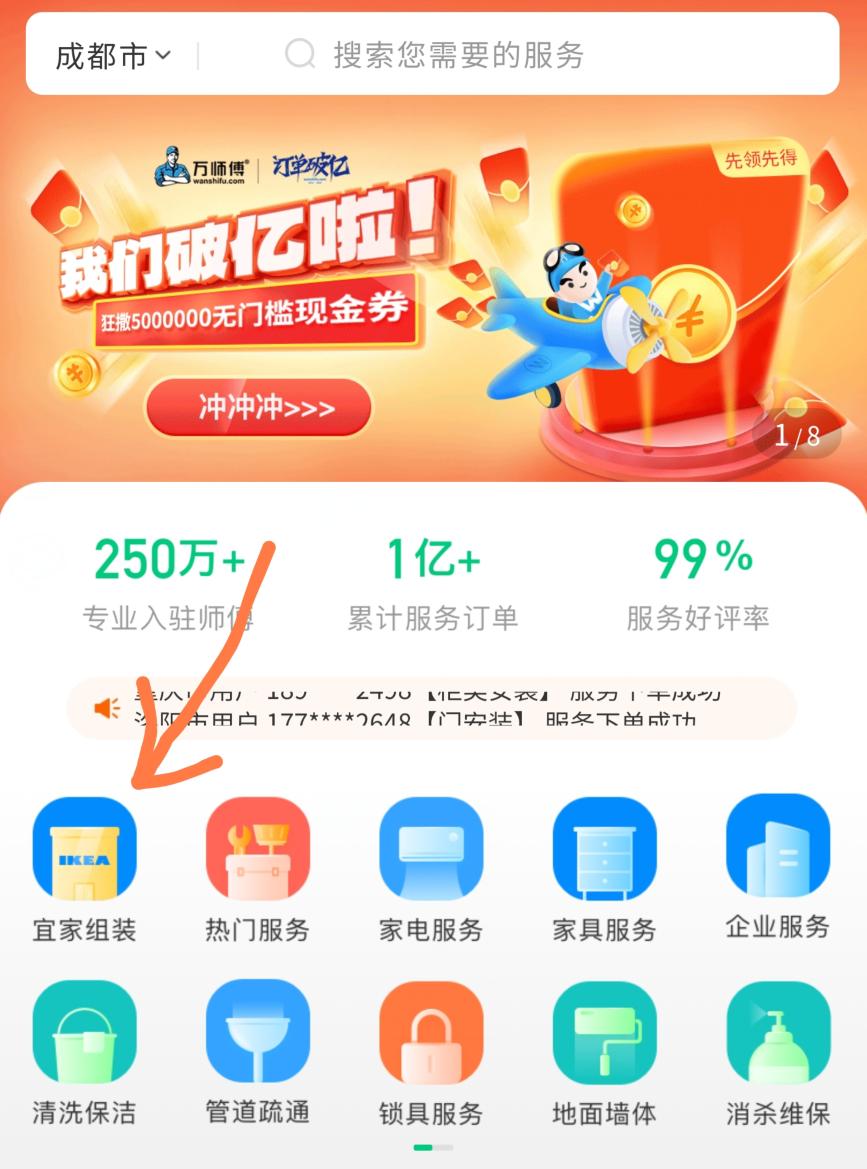This screenshot has width=867, height=1169.
Task: Tap the 家具服务 cabinet icon
Action: point(604,851)
